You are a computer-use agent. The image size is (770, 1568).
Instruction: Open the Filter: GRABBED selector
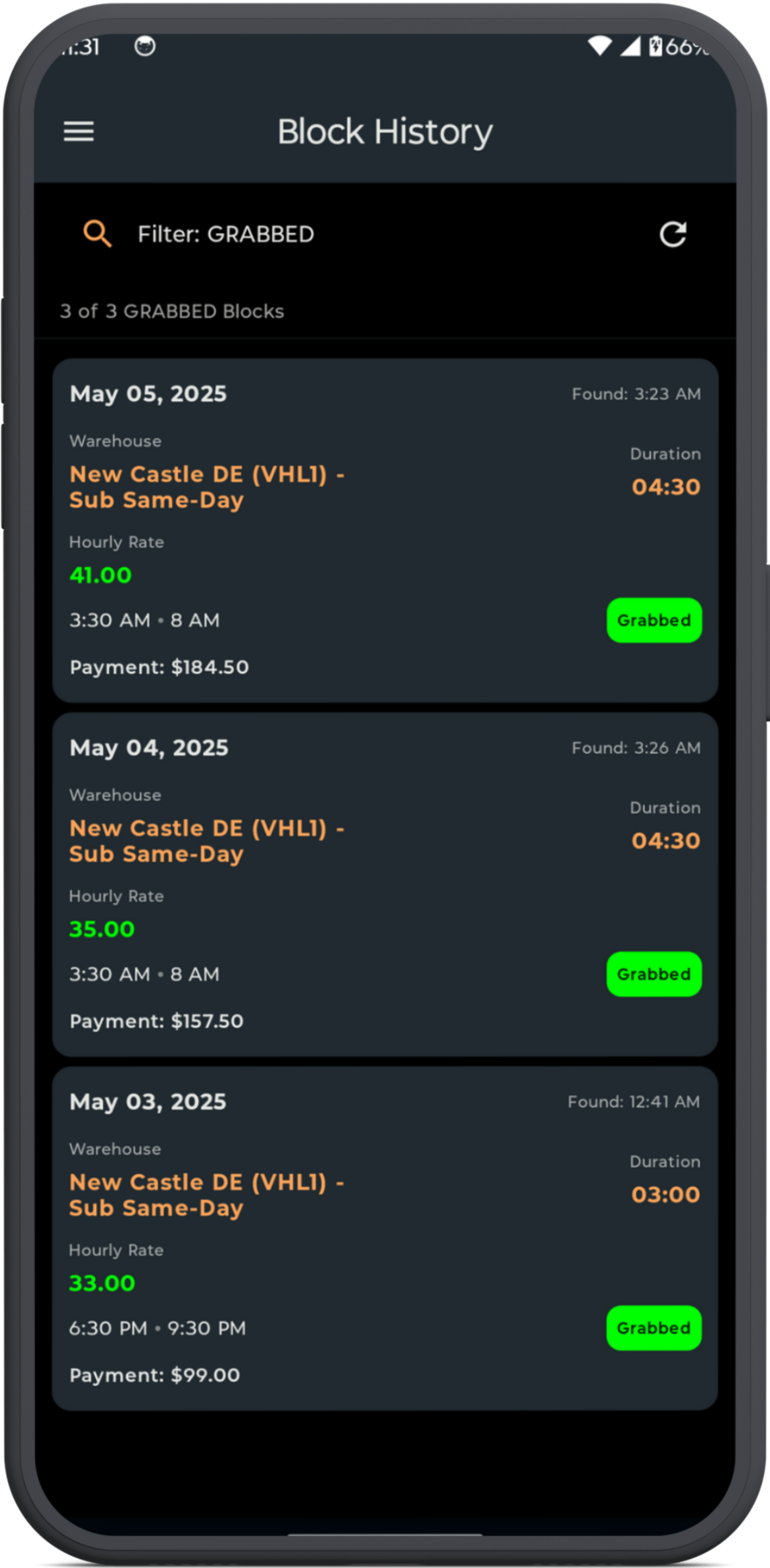point(226,234)
